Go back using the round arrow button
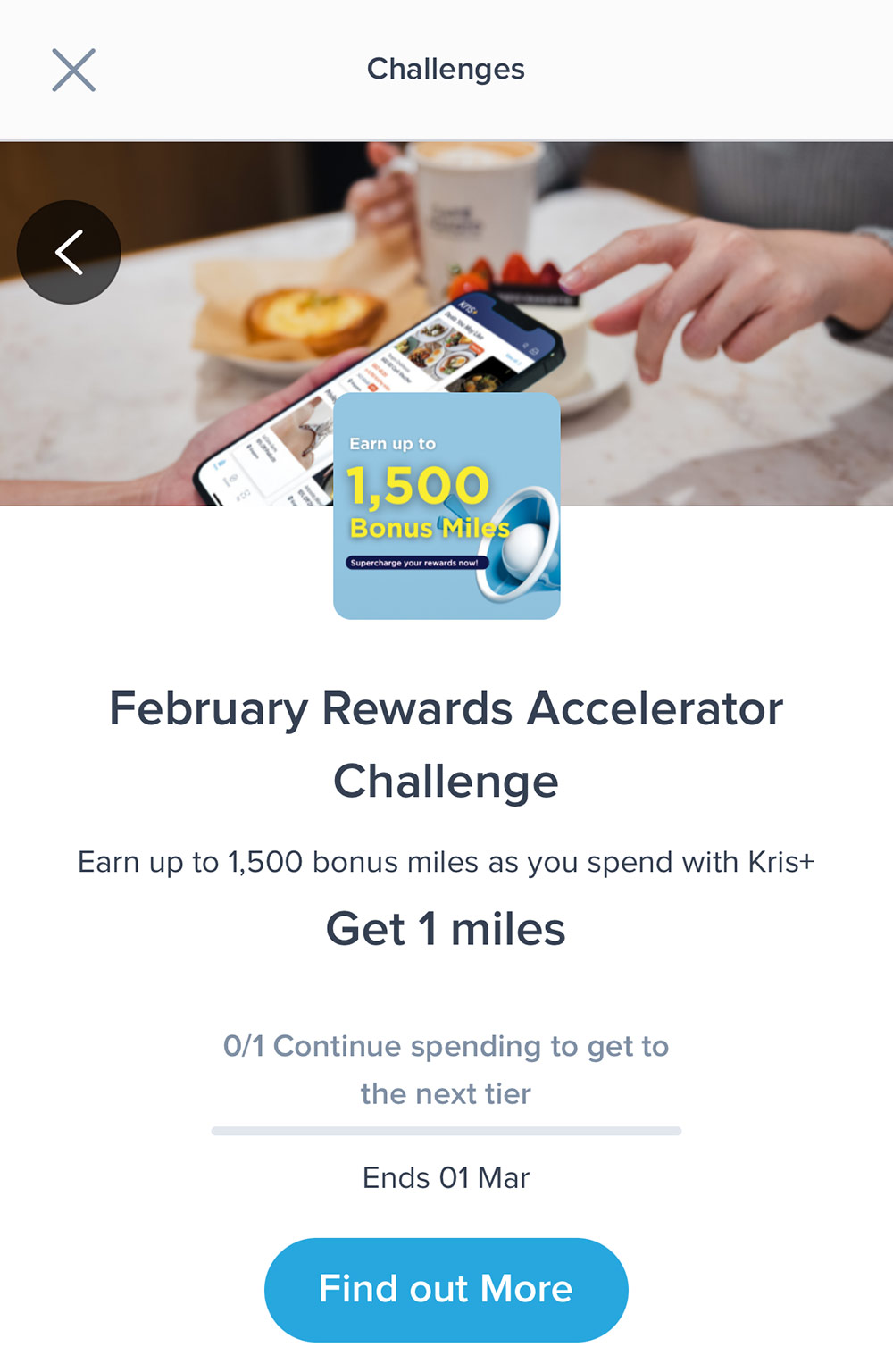The height and width of the screenshot is (1372, 893). 69,252
